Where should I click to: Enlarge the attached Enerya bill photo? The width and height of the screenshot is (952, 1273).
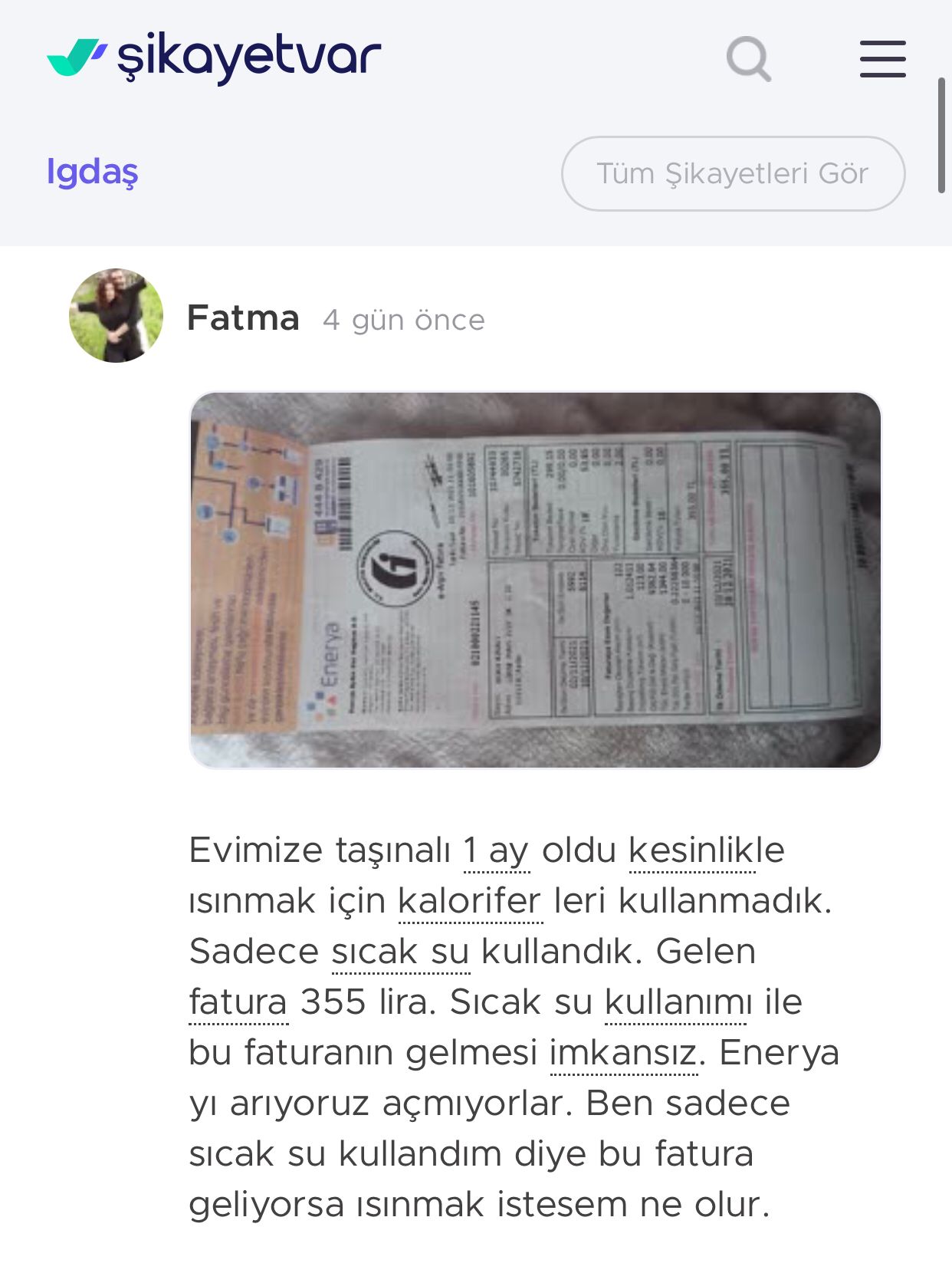coord(535,580)
